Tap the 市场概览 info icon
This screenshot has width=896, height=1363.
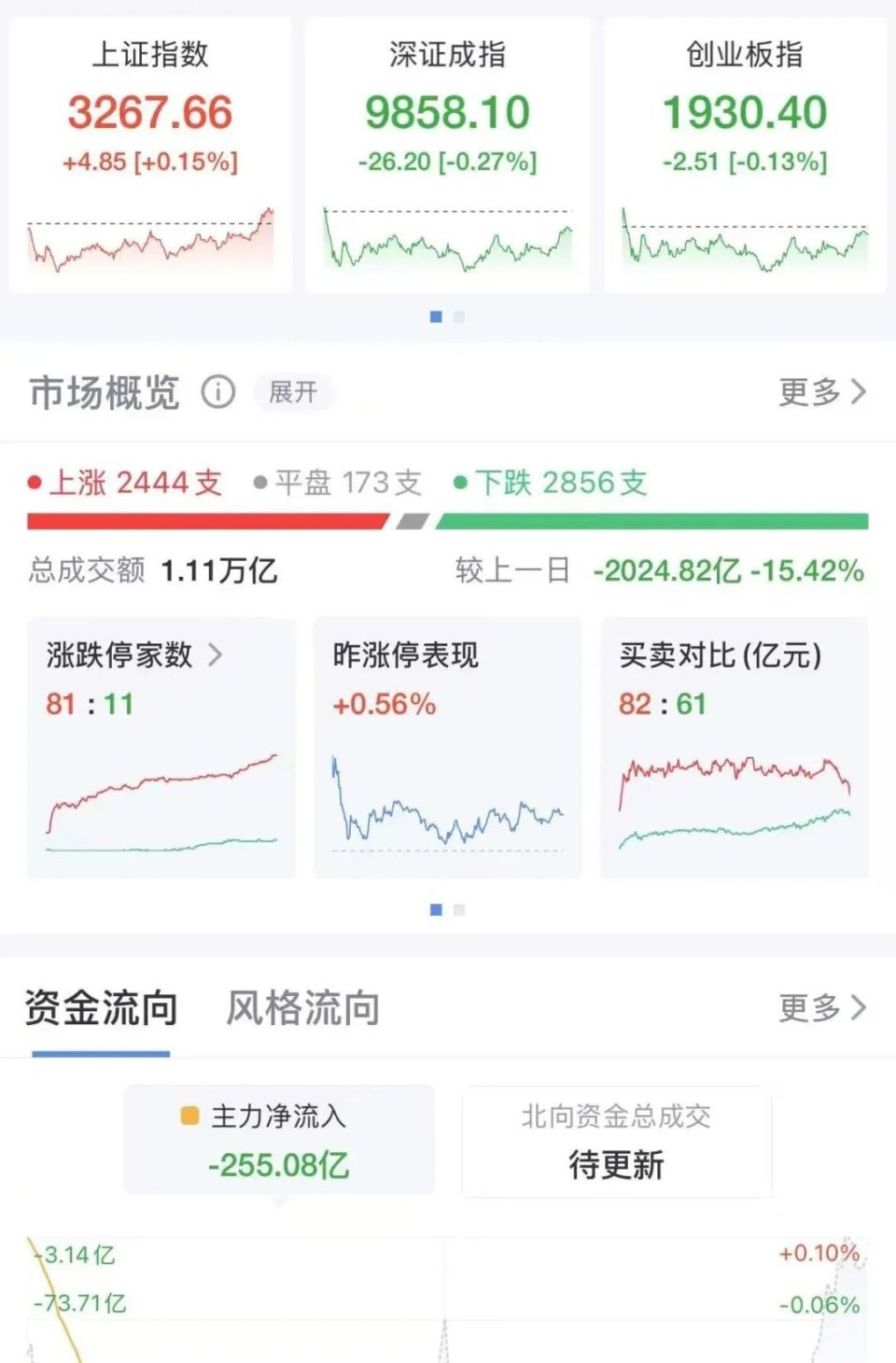[x=217, y=393]
